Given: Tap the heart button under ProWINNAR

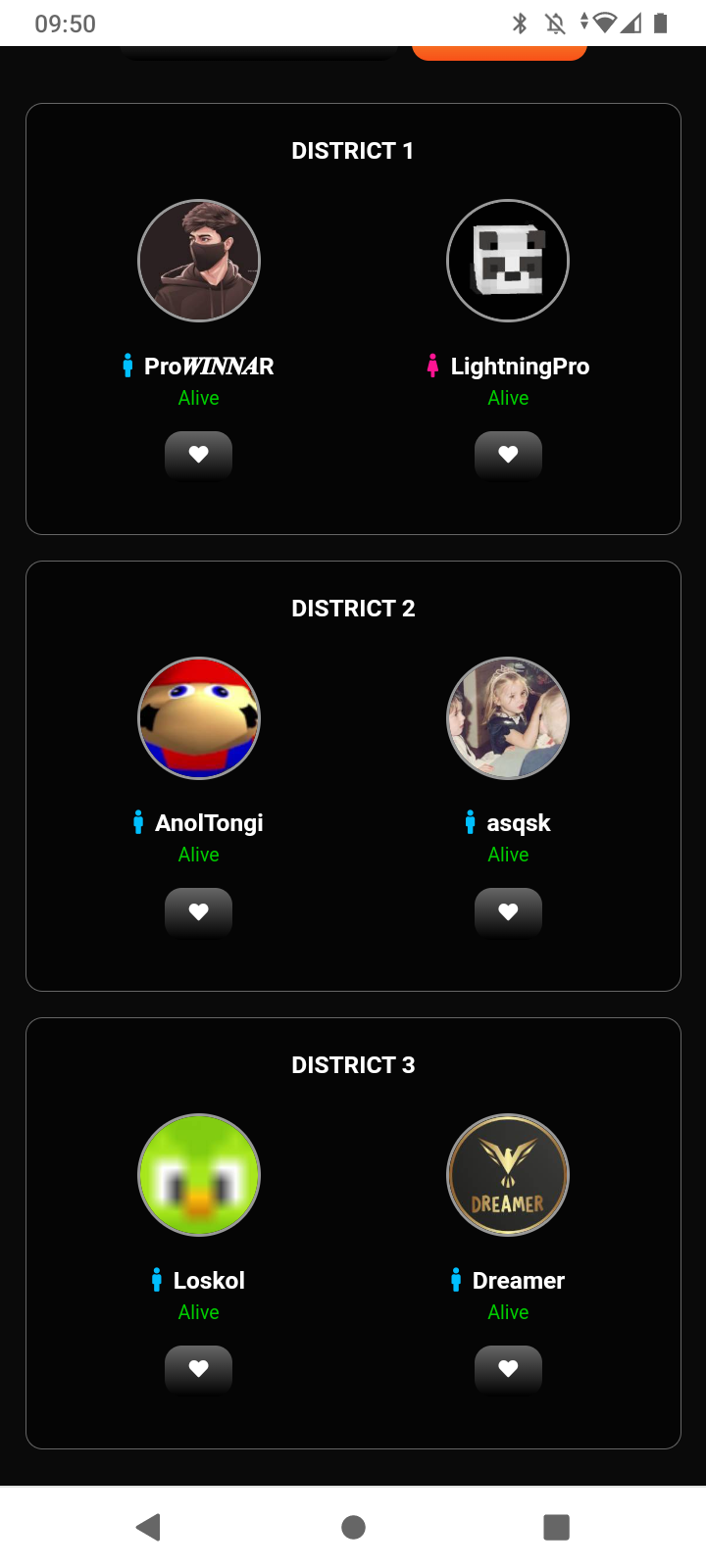Looking at the screenshot, I should pos(198,455).
